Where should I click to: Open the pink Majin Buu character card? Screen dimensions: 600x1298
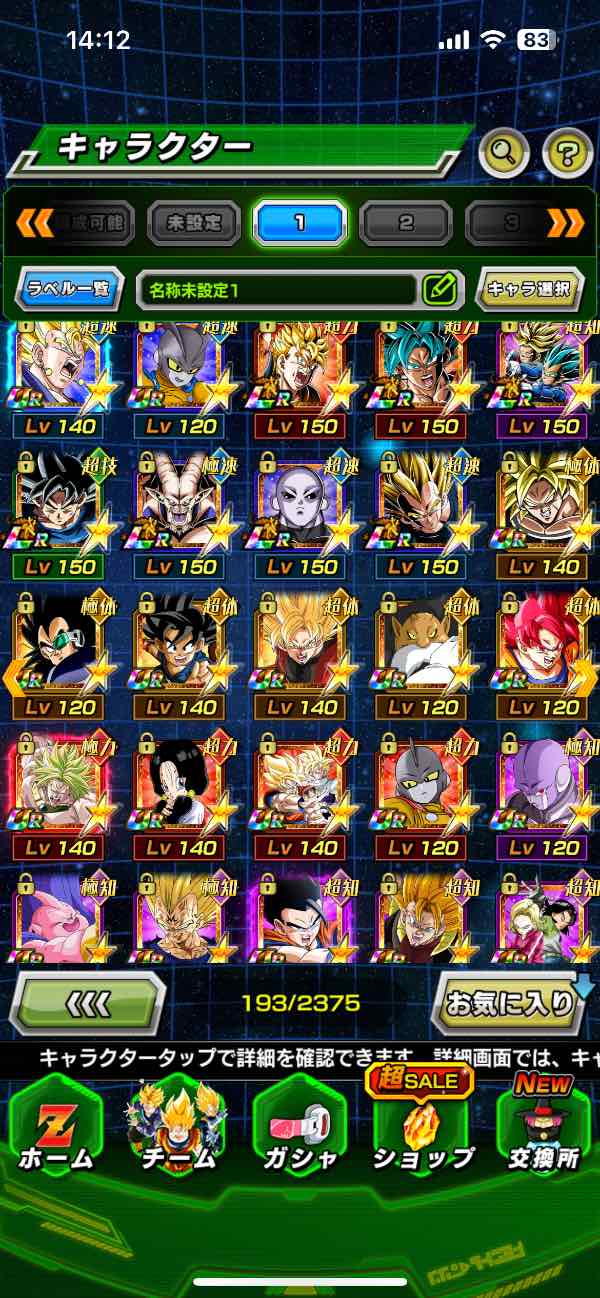coord(56,918)
